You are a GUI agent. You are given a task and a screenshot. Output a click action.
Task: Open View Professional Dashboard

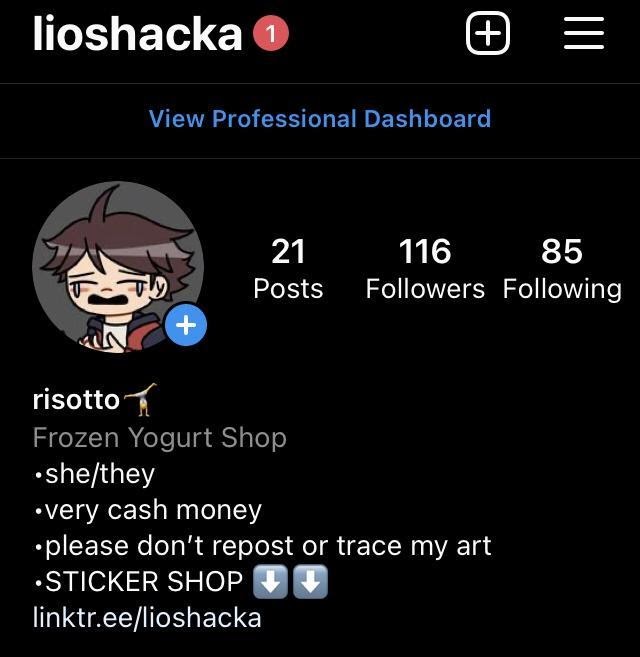click(x=320, y=119)
